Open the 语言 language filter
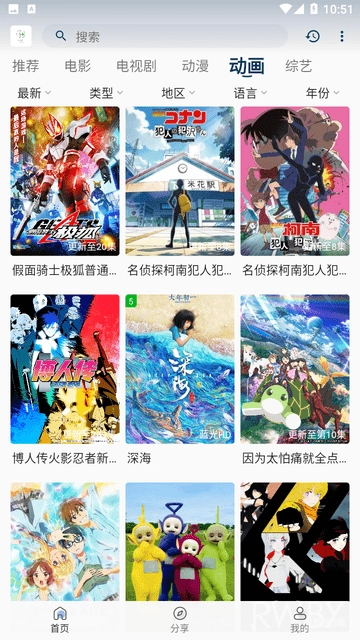 coord(250,93)
